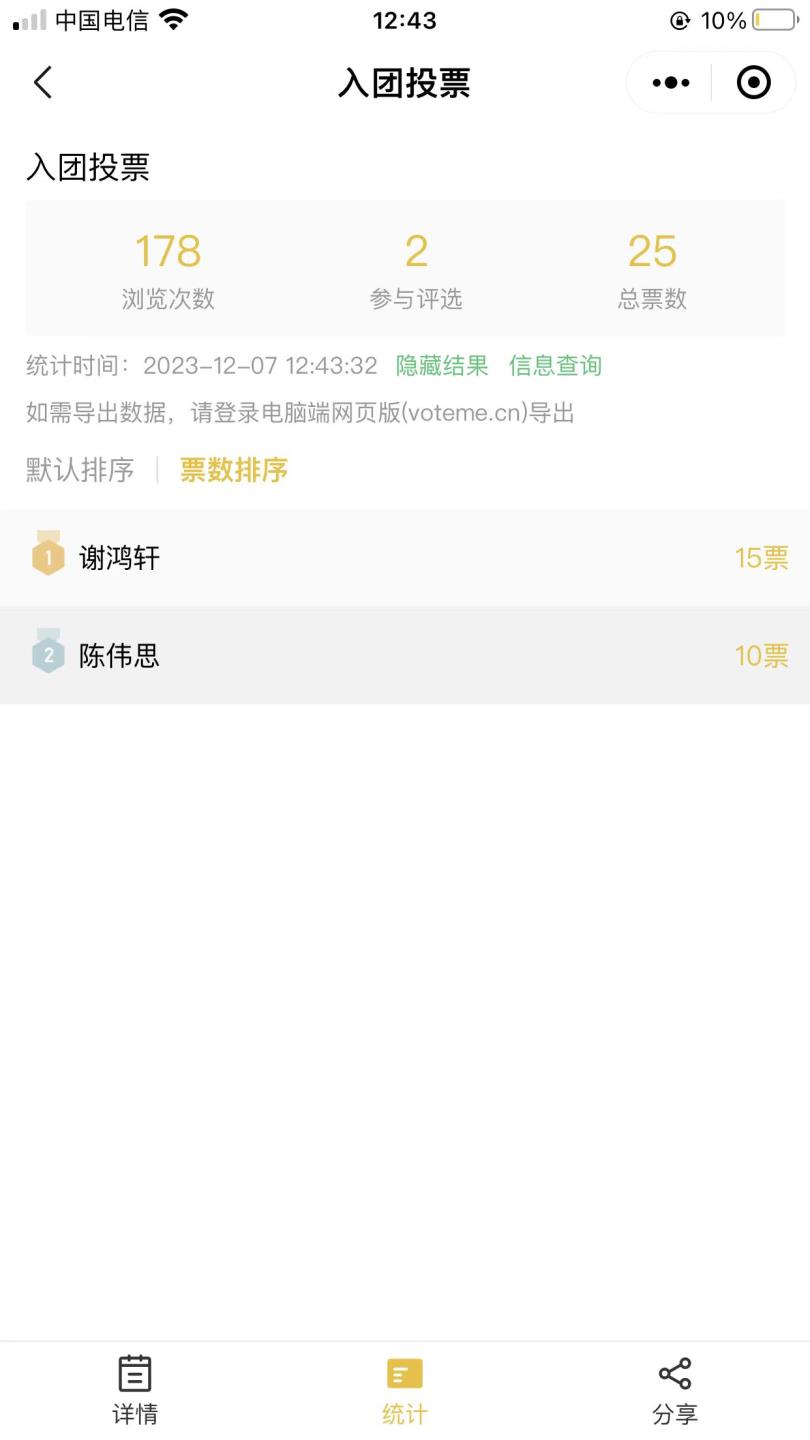Switch to the 统计 tab
Screen dimensions: 810x1440
(405, 1390)
